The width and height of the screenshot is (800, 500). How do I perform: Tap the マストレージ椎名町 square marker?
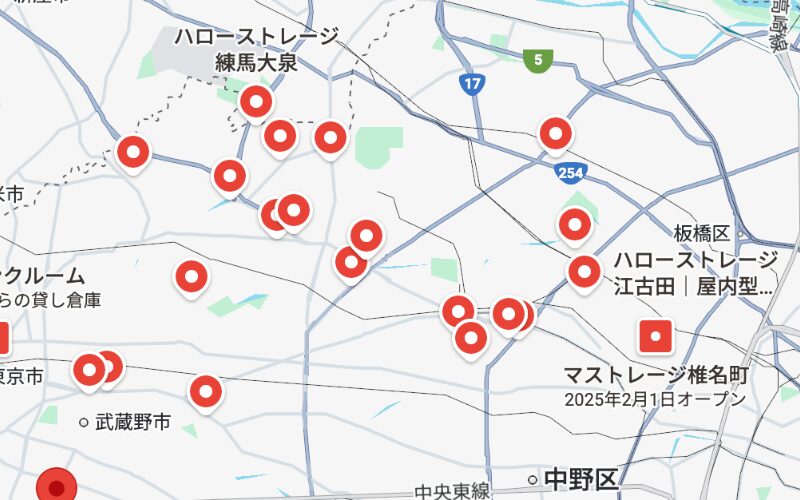click(657, 336)
